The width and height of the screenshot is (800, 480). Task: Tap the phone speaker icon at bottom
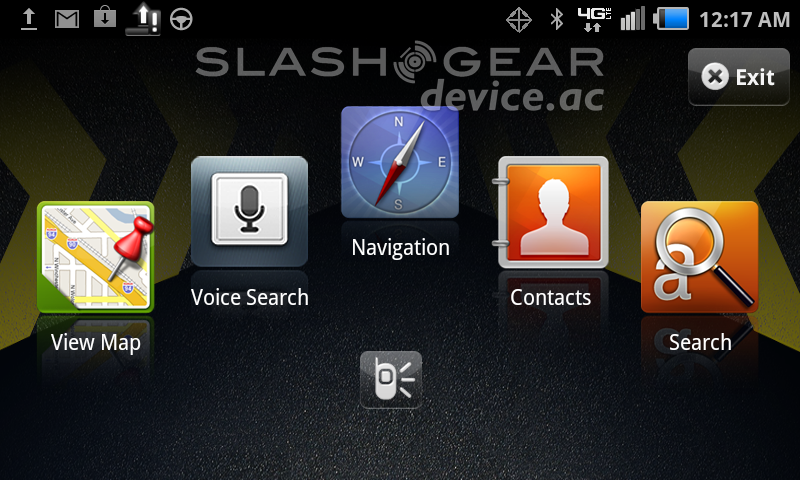(x=391, y=380)
